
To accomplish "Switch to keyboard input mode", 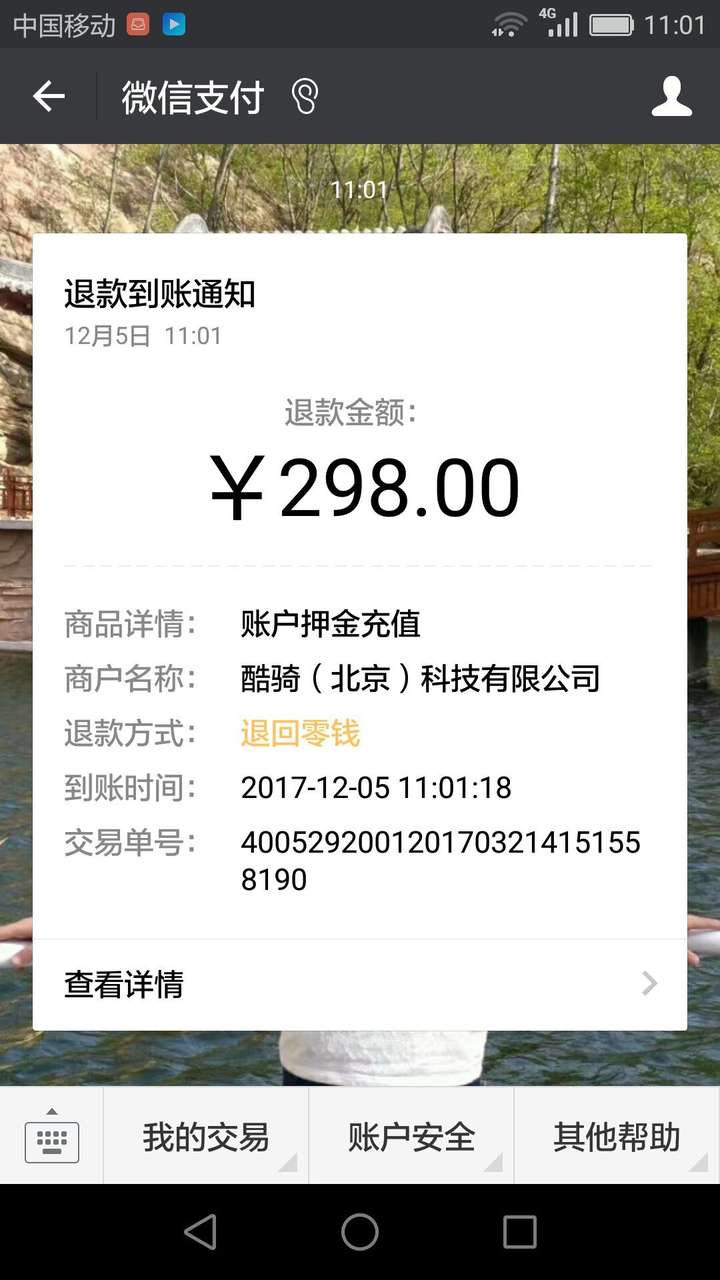I will pyautogui.click(x=52, y=1137).
